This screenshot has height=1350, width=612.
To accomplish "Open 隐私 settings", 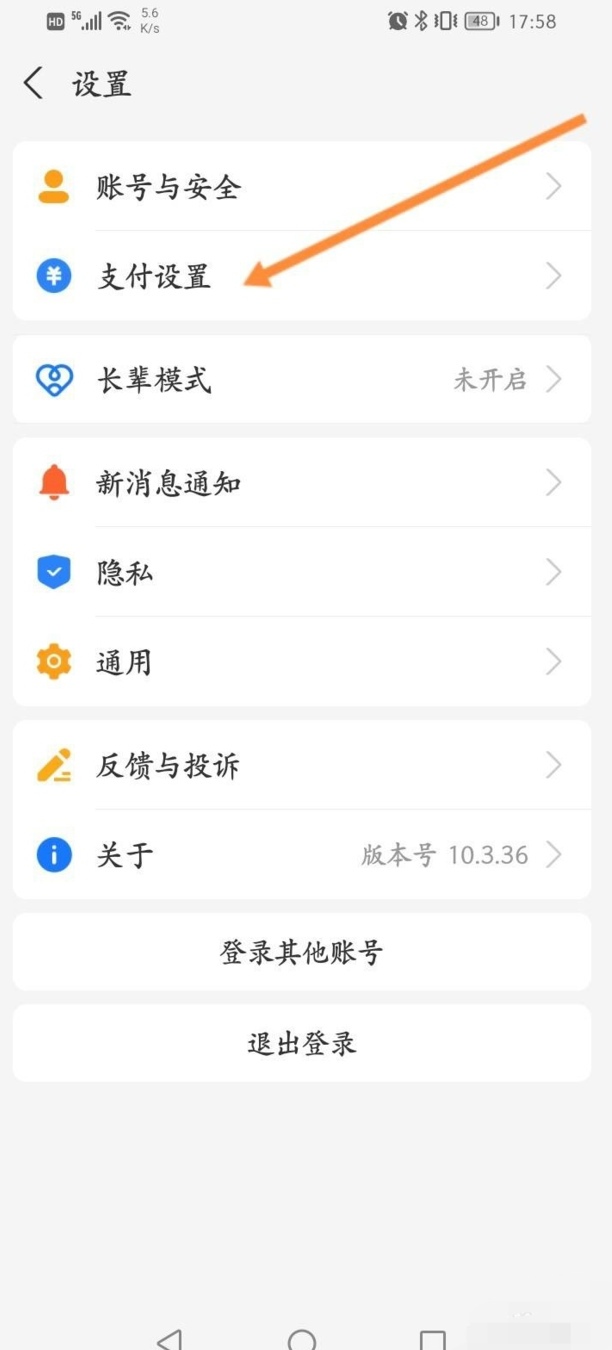I will pyautogui.click(x=300, y=573).
